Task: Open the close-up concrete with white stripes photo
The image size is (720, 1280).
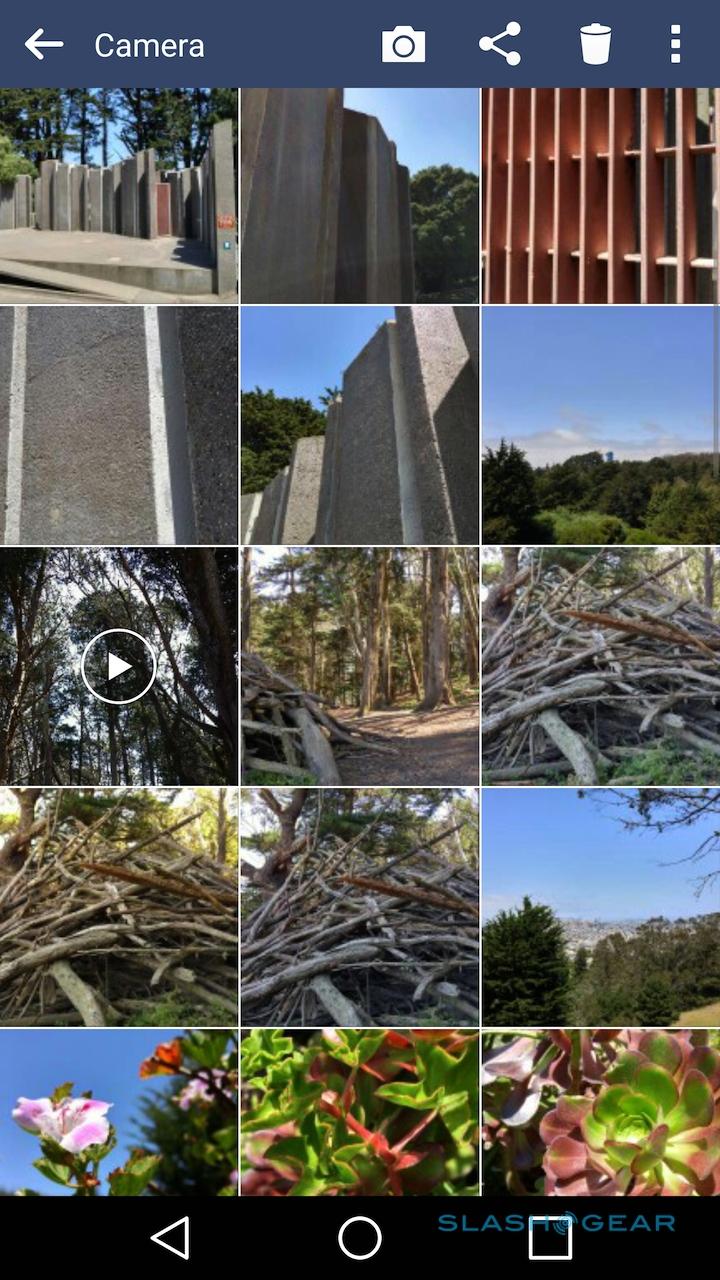Action: coord(118,425)
